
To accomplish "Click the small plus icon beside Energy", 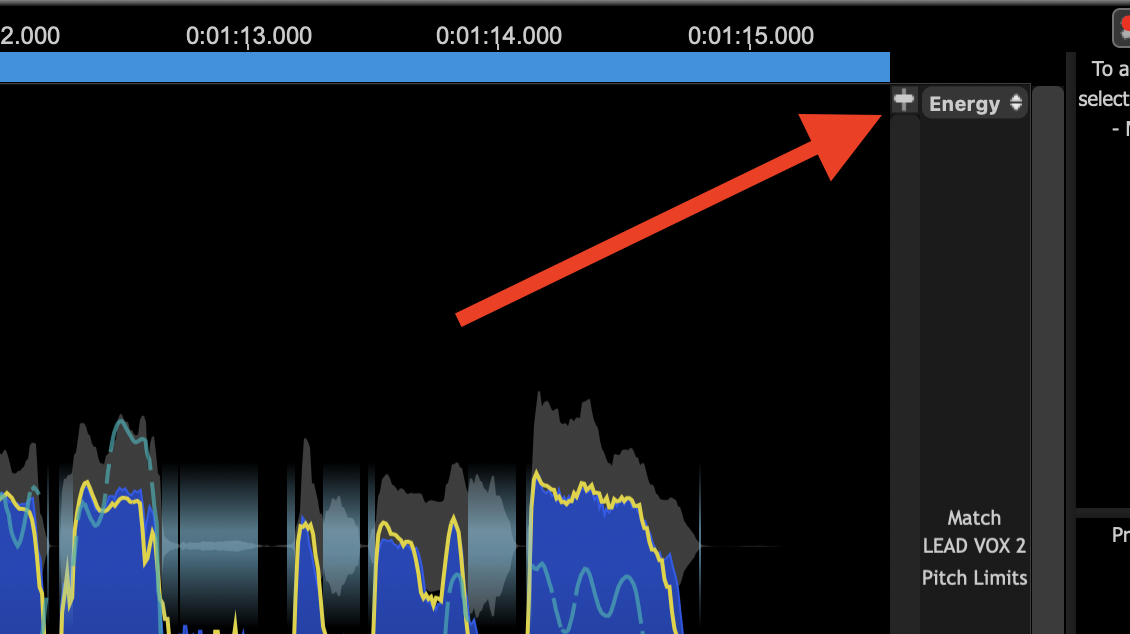I will tap(904, 100).
